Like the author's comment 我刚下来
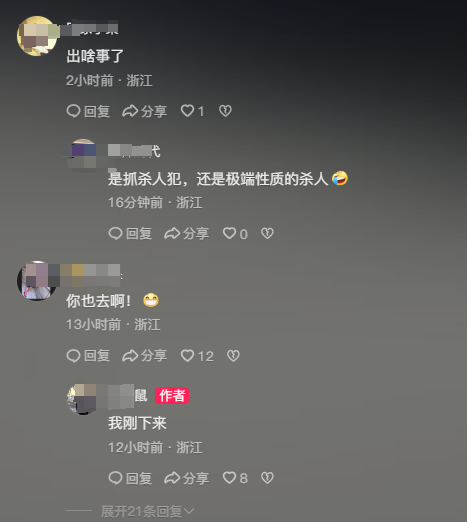 point(235,478)
